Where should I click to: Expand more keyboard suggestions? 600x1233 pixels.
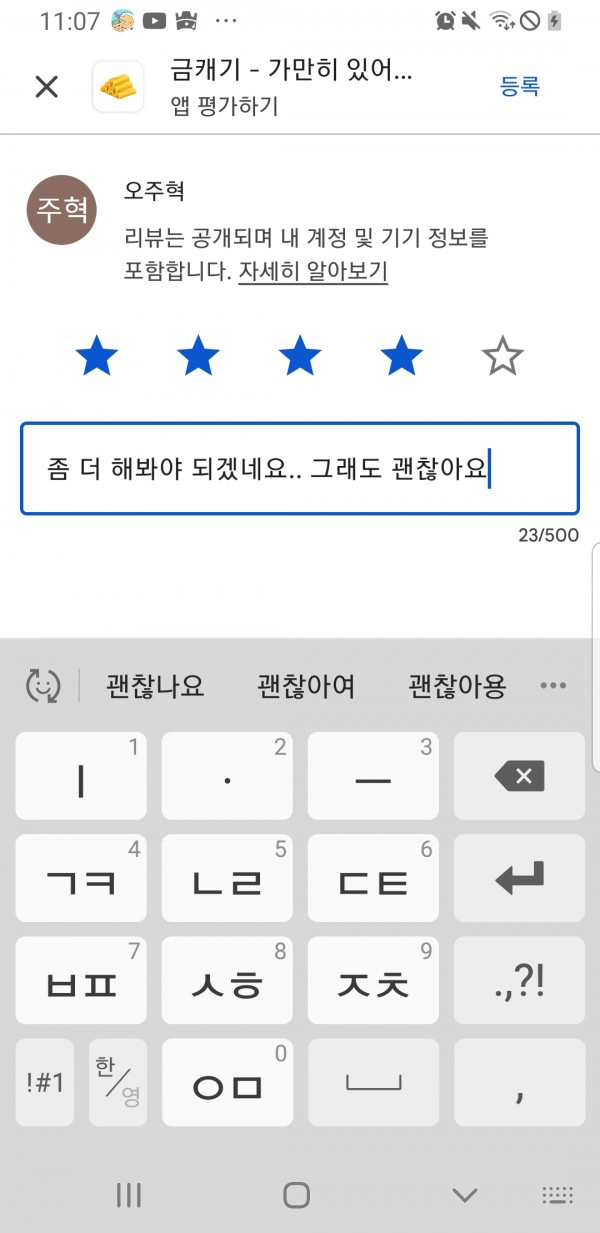(x=553, y=687)
